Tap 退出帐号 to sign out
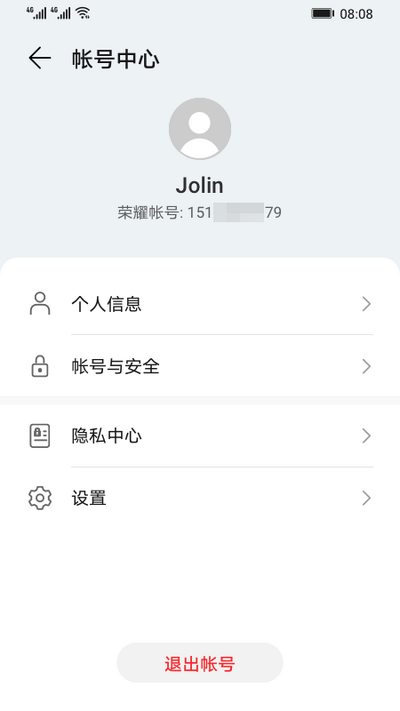 click(x=200, y=662)
